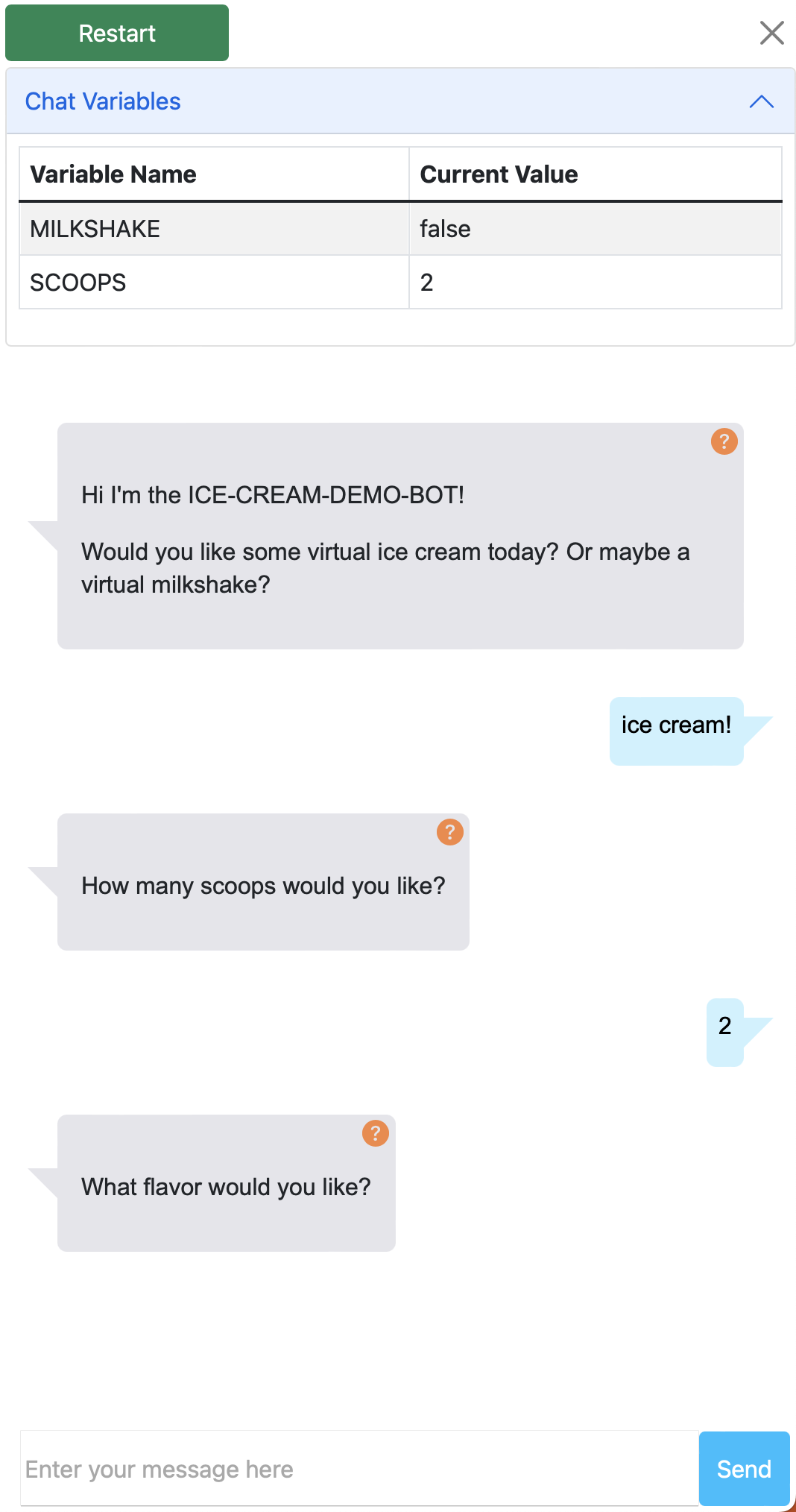Focus the message input field

[358, 1469]
